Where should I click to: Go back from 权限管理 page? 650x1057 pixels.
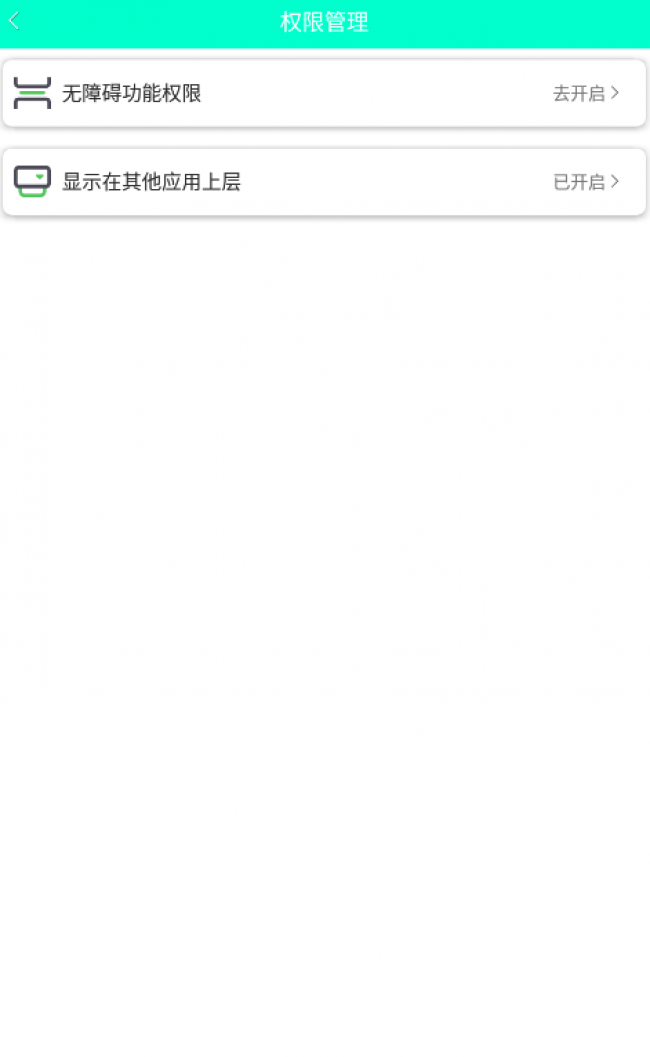tap(15, 22)
